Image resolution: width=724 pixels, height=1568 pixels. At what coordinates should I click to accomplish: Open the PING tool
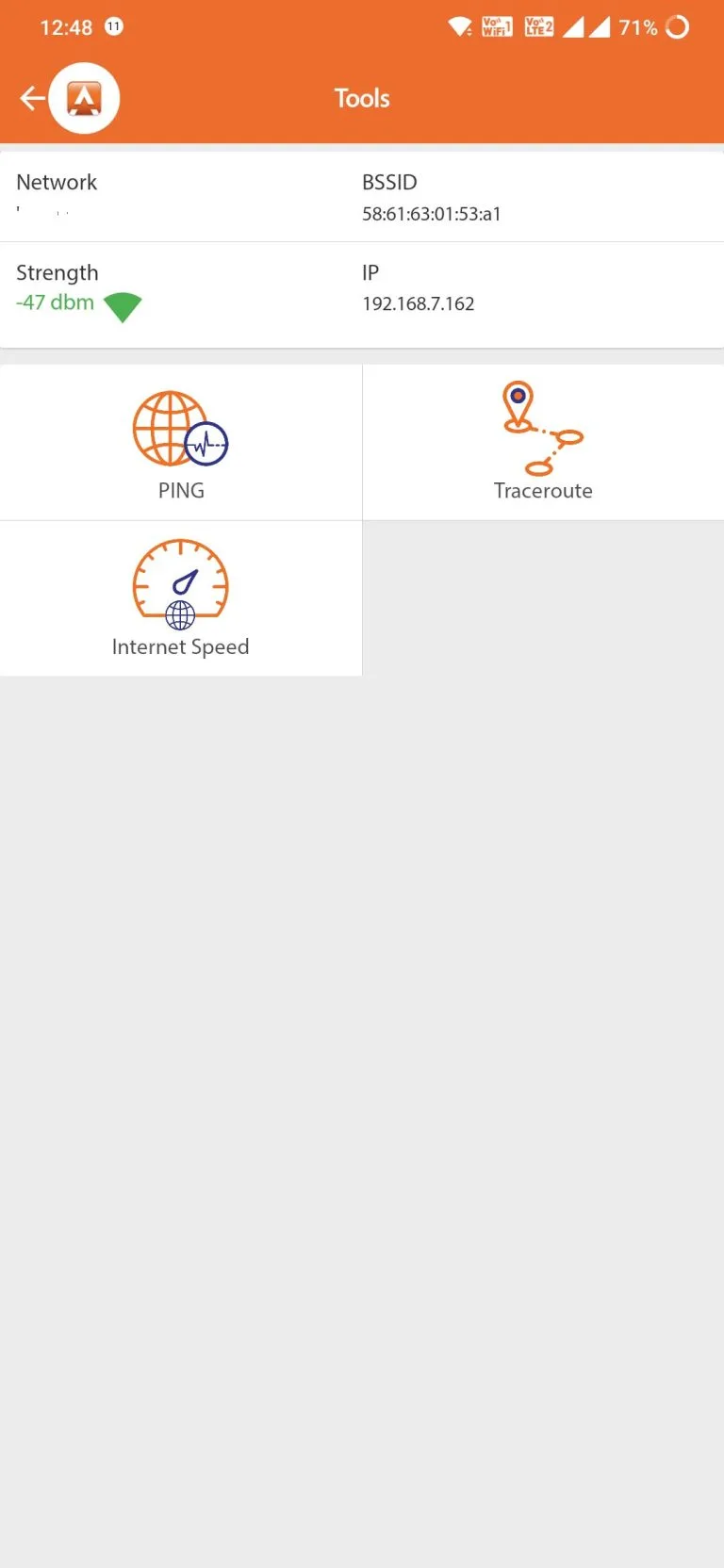coord(181,443)
